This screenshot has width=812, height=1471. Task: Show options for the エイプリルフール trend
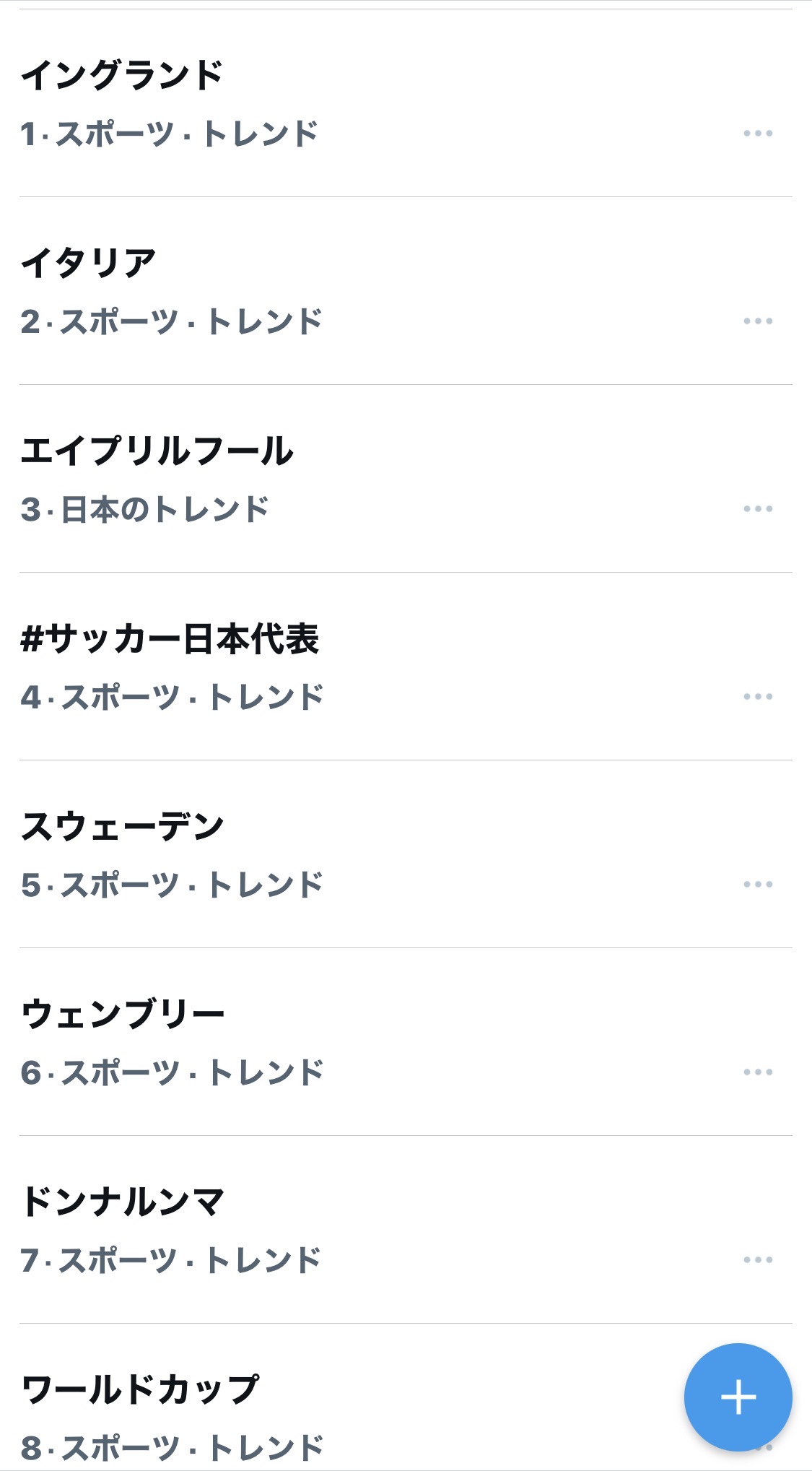coord(758,509)
